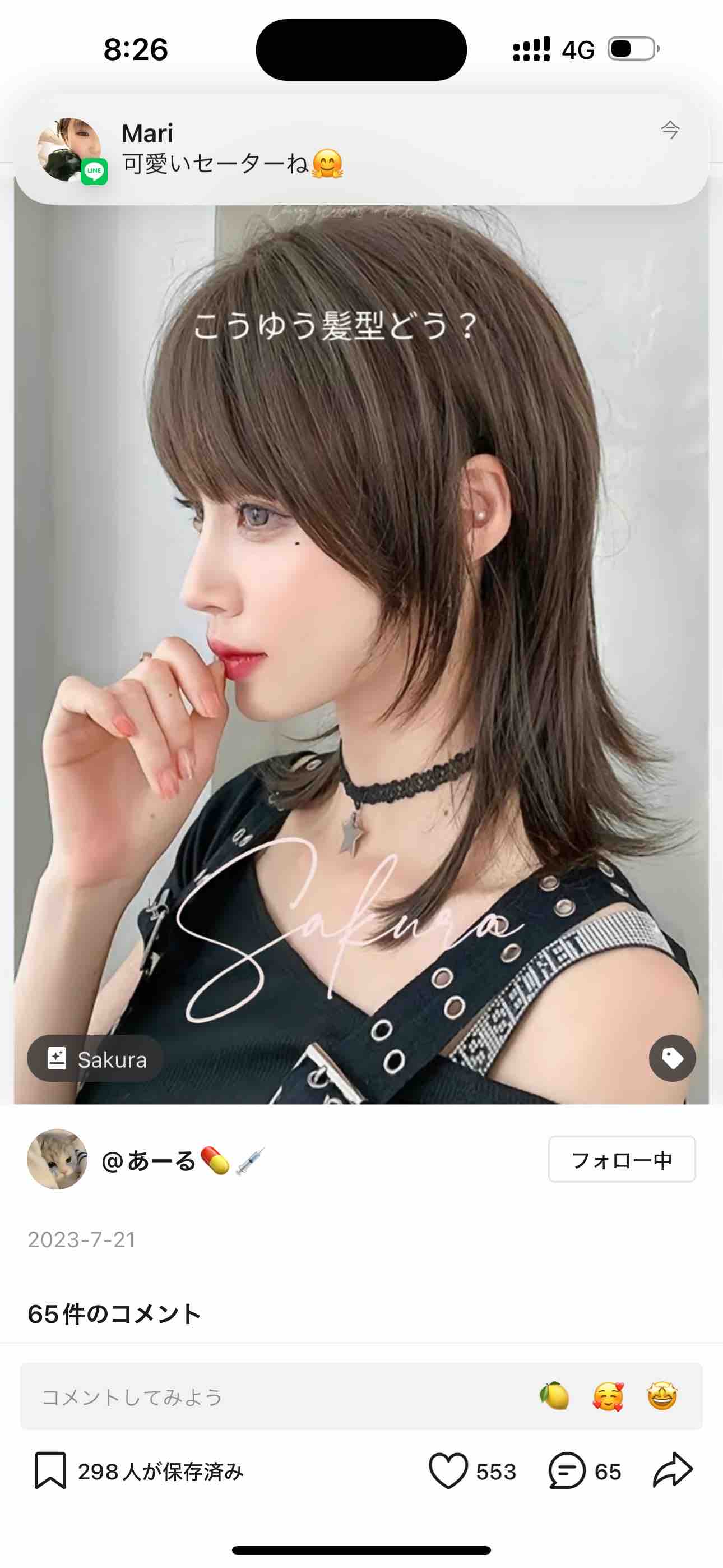
Task: Insert the lemon emoji quick reaction
Action: (x=554, y=1396)
